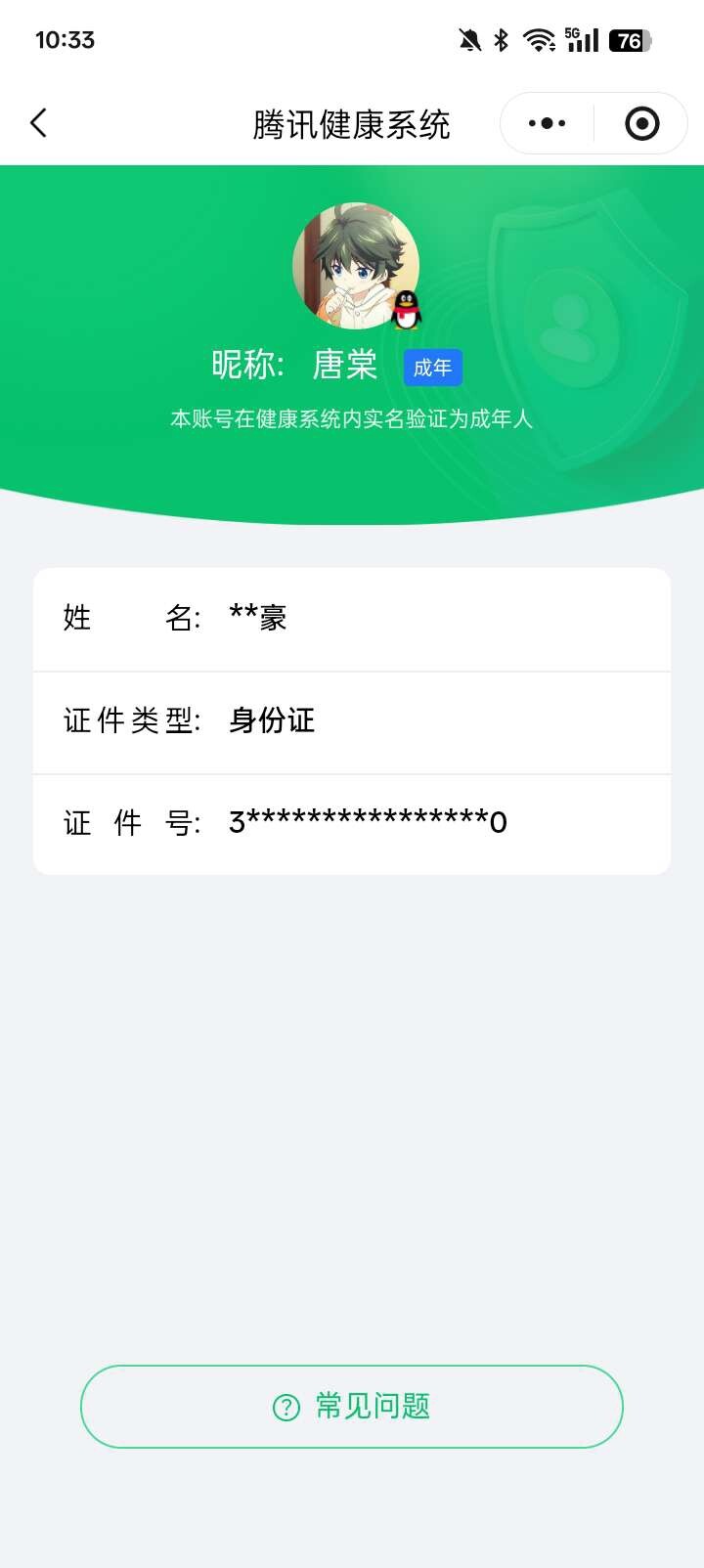Tap the 5G signal indicator
Viewport: 704px width, 1568px height.
pos(582,39)
